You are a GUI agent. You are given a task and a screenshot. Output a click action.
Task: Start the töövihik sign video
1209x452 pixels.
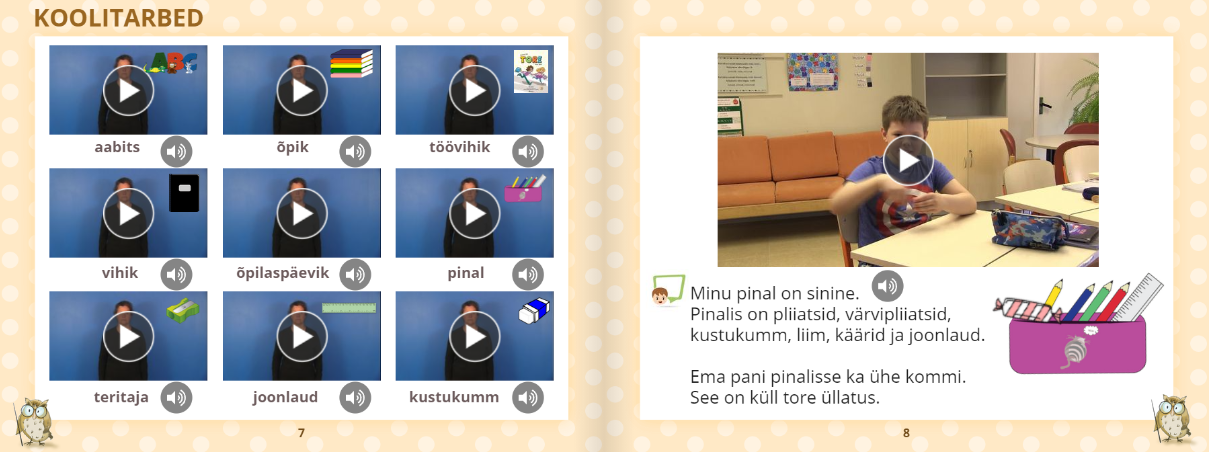coord(475,91)
